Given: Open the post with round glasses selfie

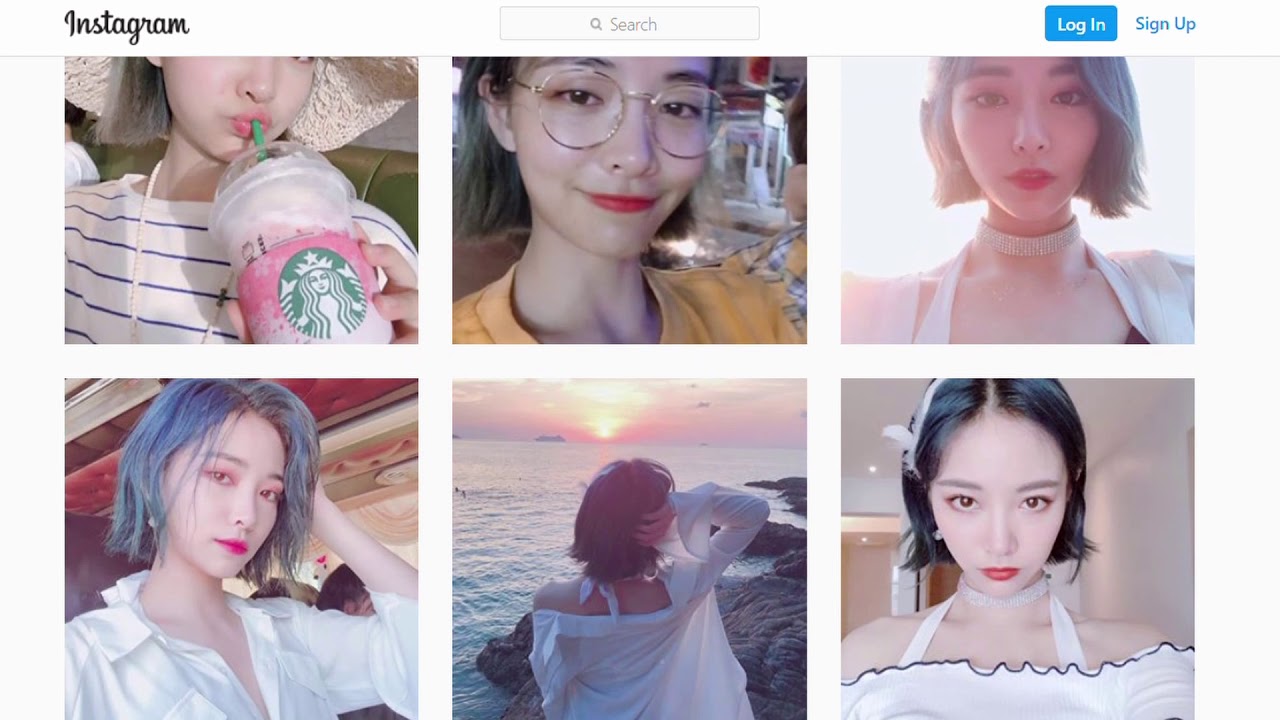Looking at the screenshot, I should (629, 200).
